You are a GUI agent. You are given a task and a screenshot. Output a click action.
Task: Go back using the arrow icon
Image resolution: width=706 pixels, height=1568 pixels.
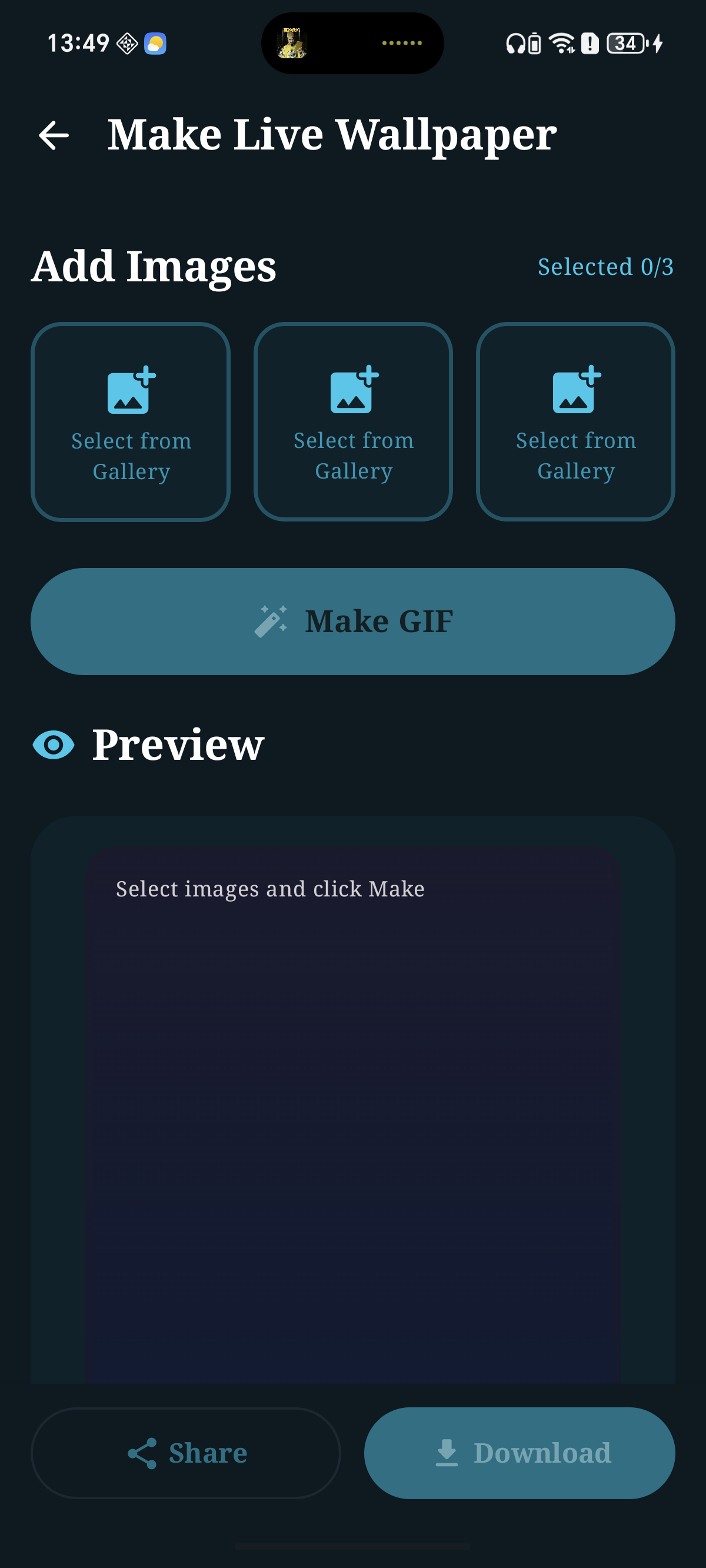54,135
